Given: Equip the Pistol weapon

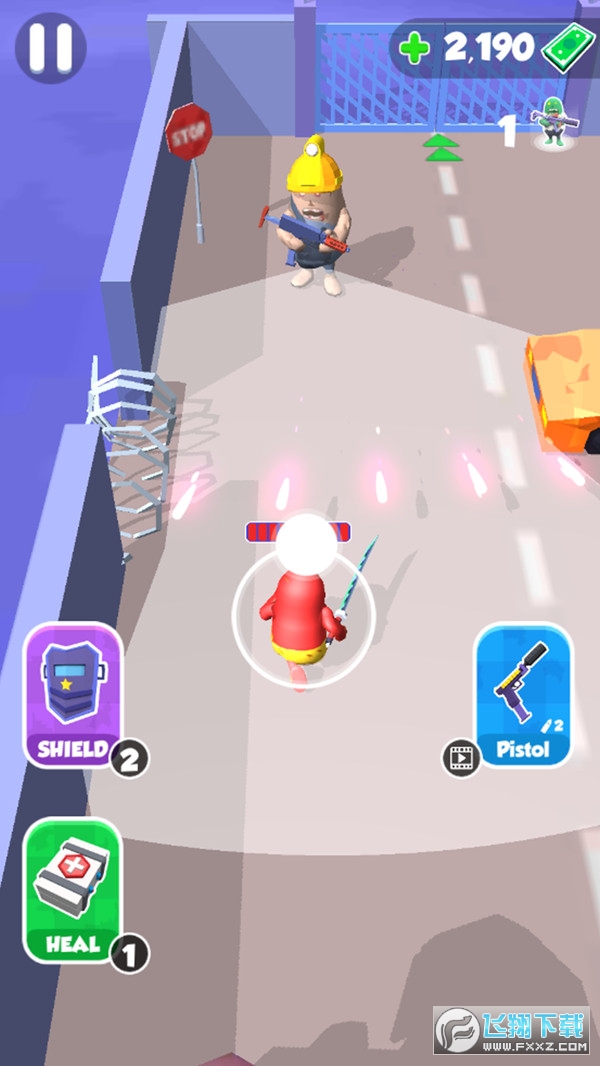Looking at the screenshot, I should [522, 695].
